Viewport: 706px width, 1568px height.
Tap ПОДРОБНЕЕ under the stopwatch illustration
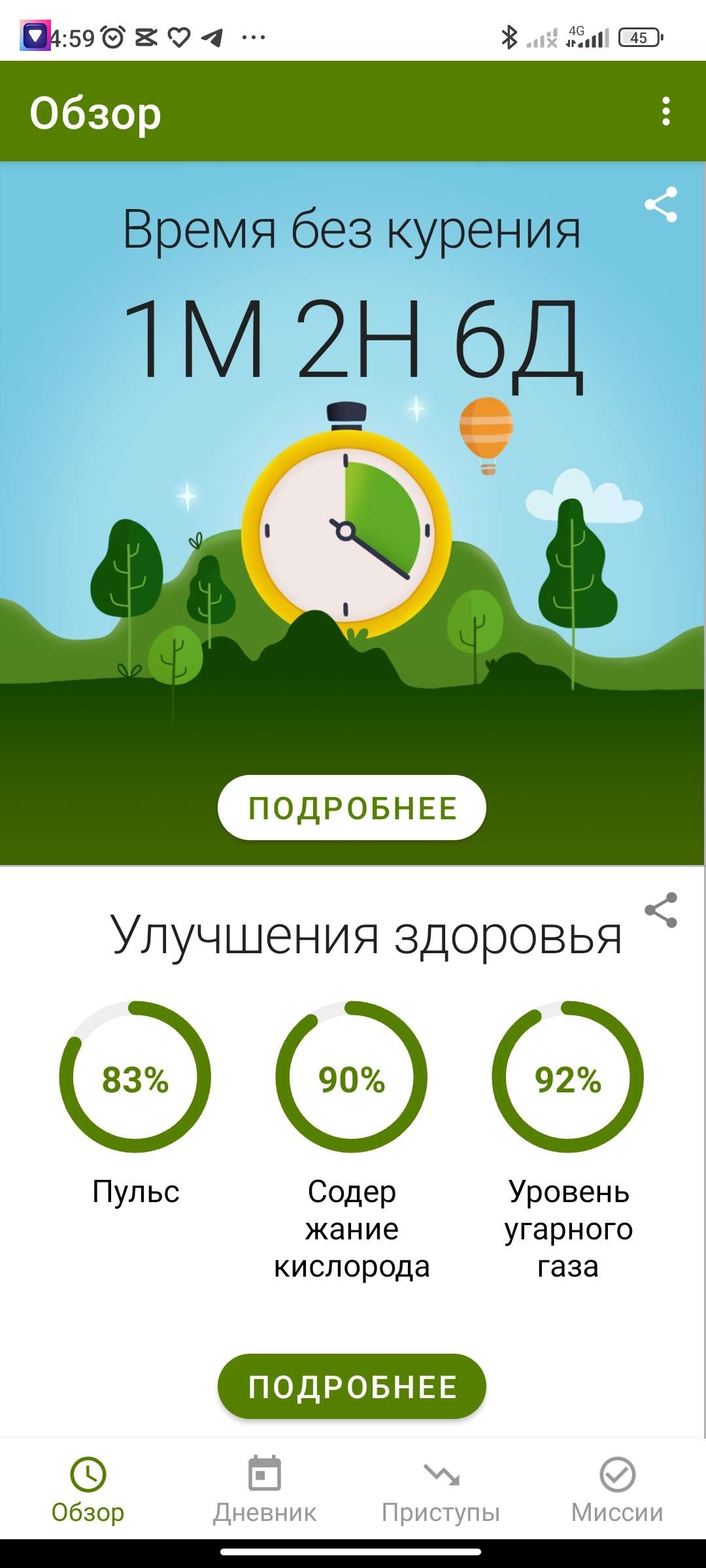click(352, 808)
